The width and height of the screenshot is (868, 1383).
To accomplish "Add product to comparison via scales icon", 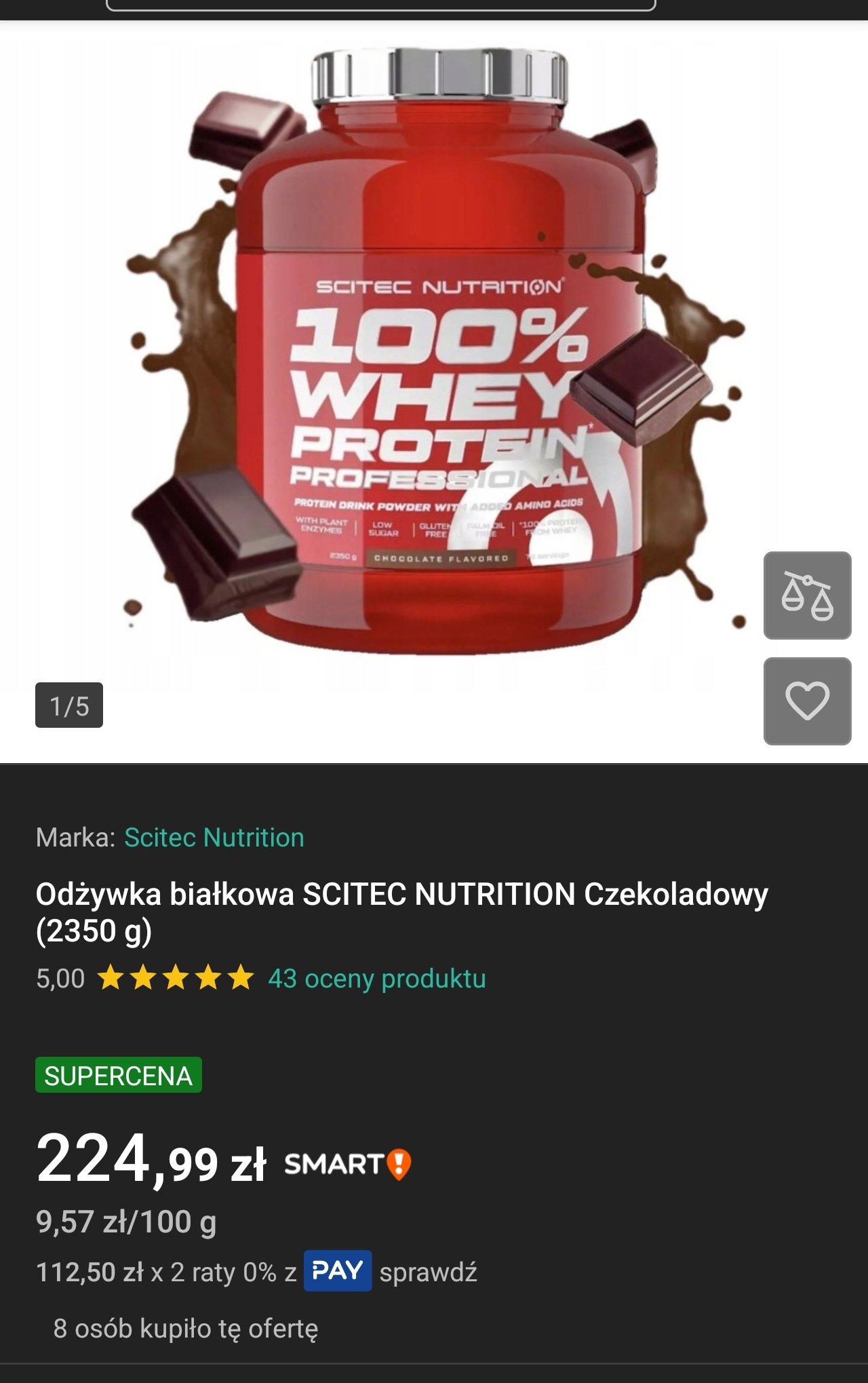I will (x=807, y=596).
